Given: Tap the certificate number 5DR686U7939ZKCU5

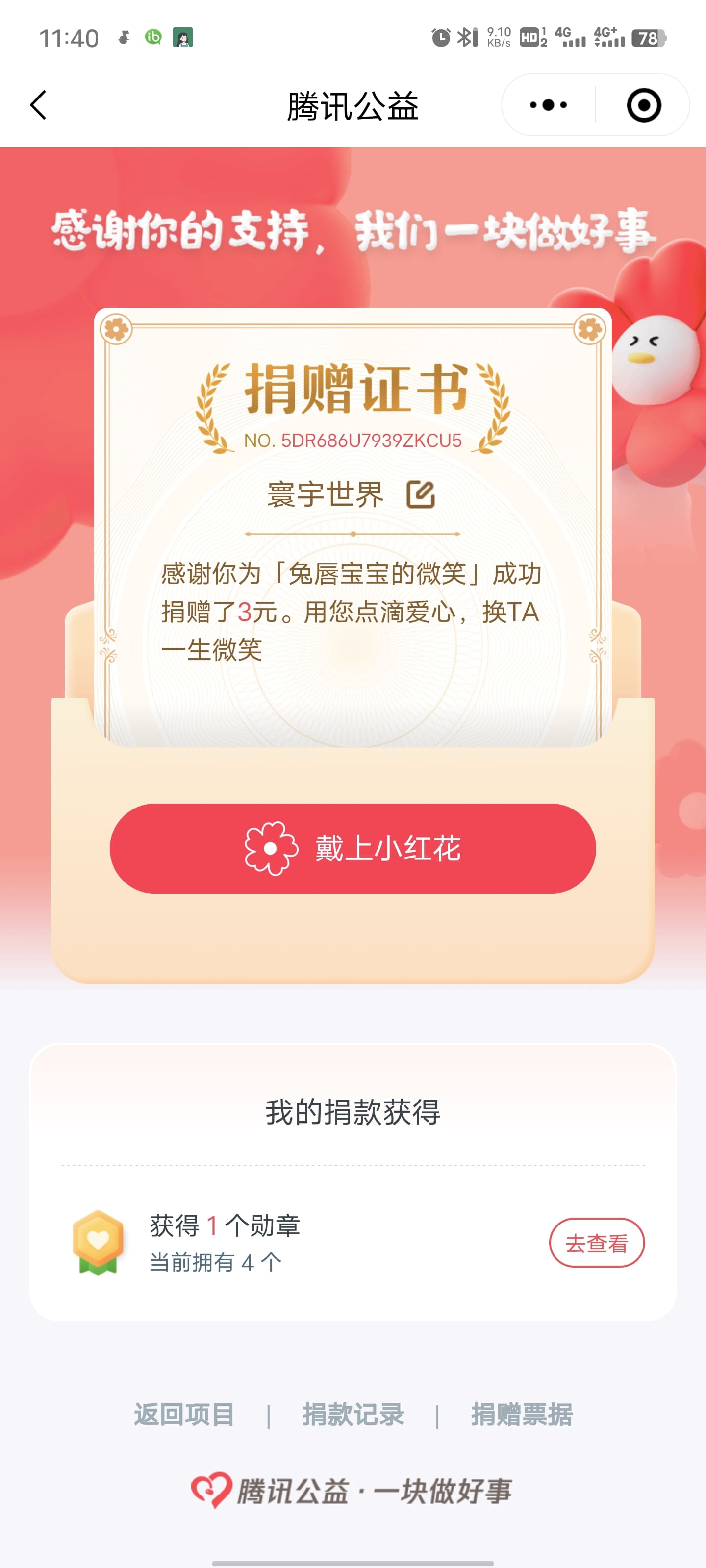Looking at the screenshot, I should coord(353,441).
